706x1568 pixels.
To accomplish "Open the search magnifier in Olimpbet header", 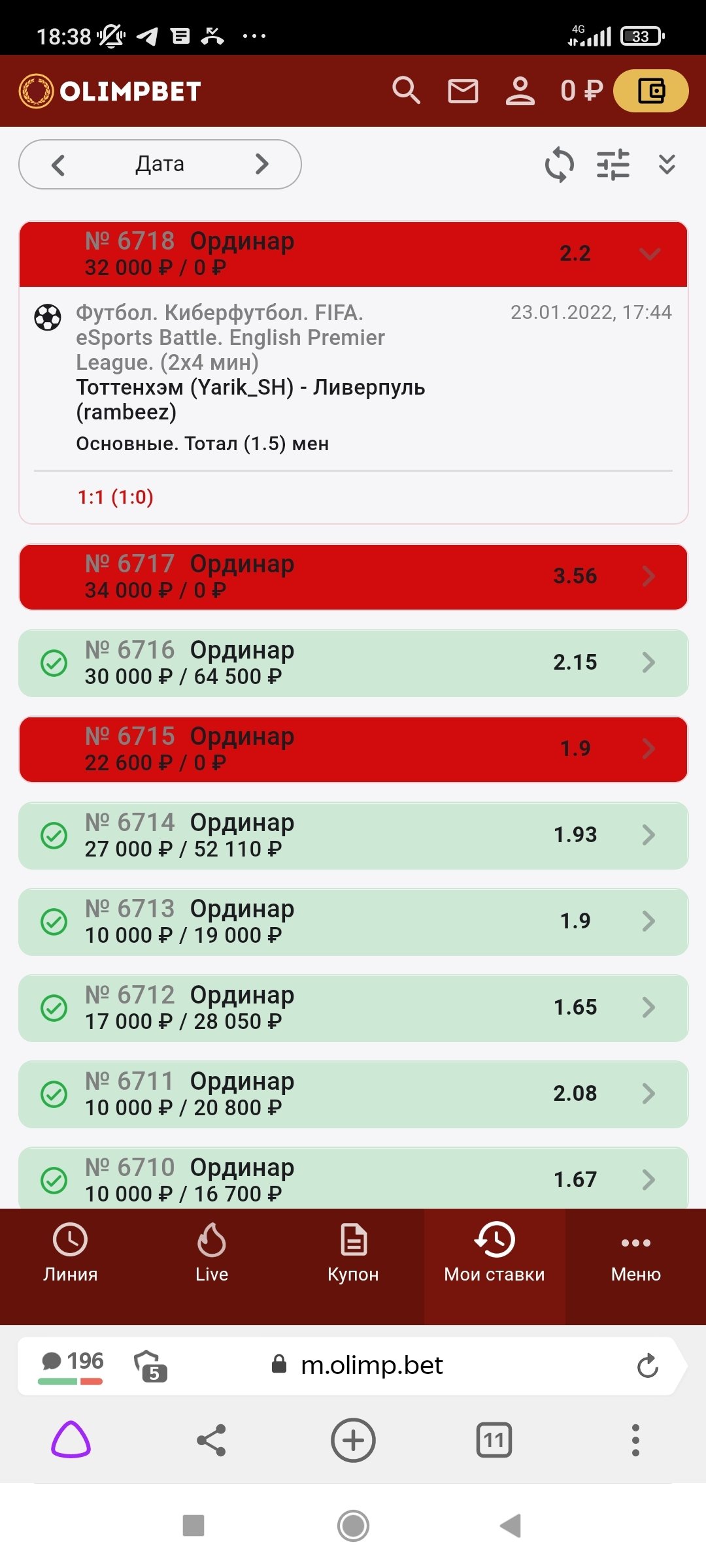I will tap(406, 91).
